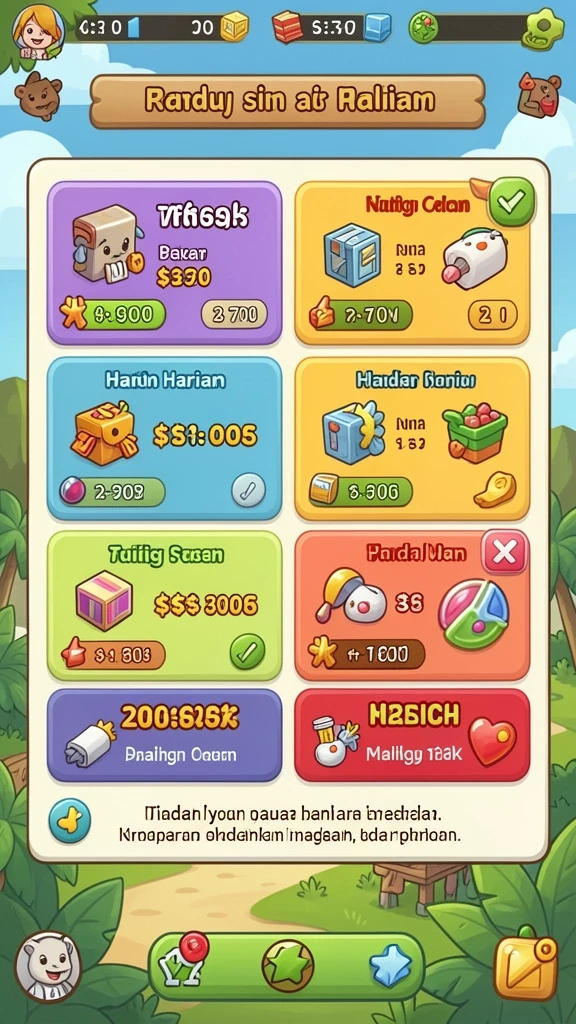Close the Parda Man card with X
This screenshot has height=1024, width=576.
click(x=504, y=552)
